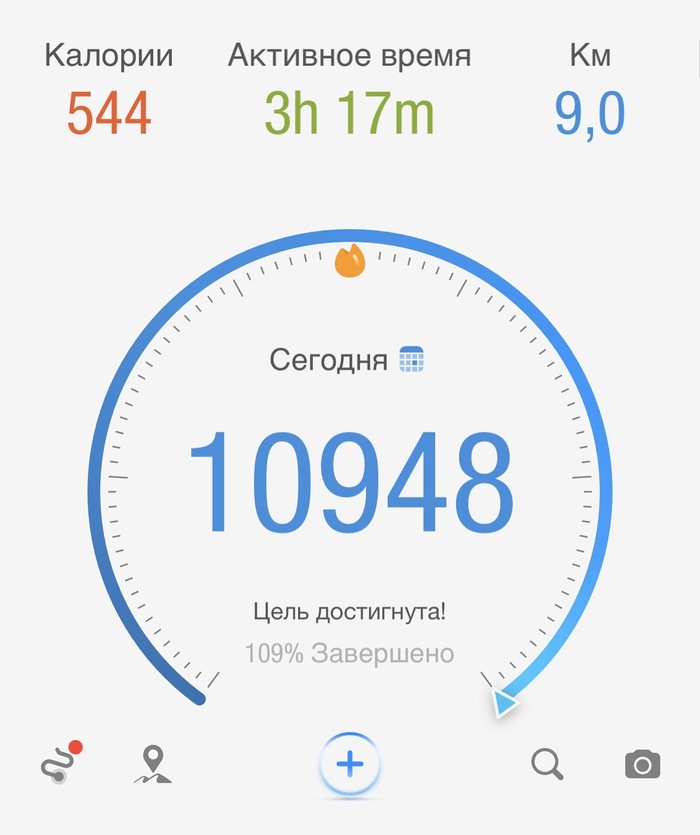Tap the blue plus button
This screenshot has height=835, width=700.
pyautogui.click(x=349, y=765)
